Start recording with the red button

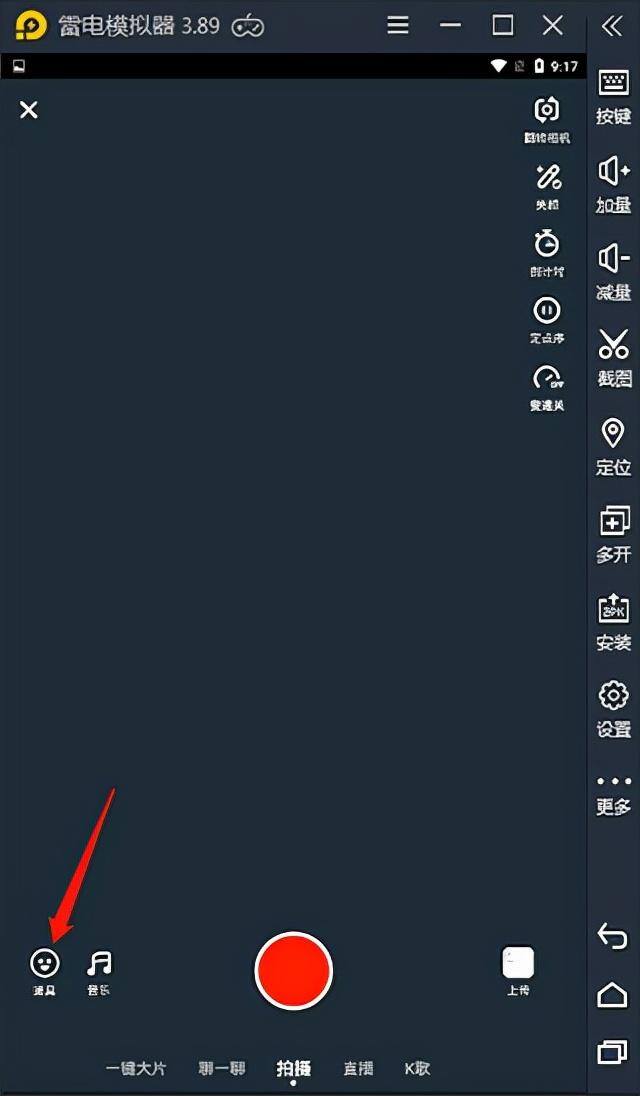[x=293, y=970]
